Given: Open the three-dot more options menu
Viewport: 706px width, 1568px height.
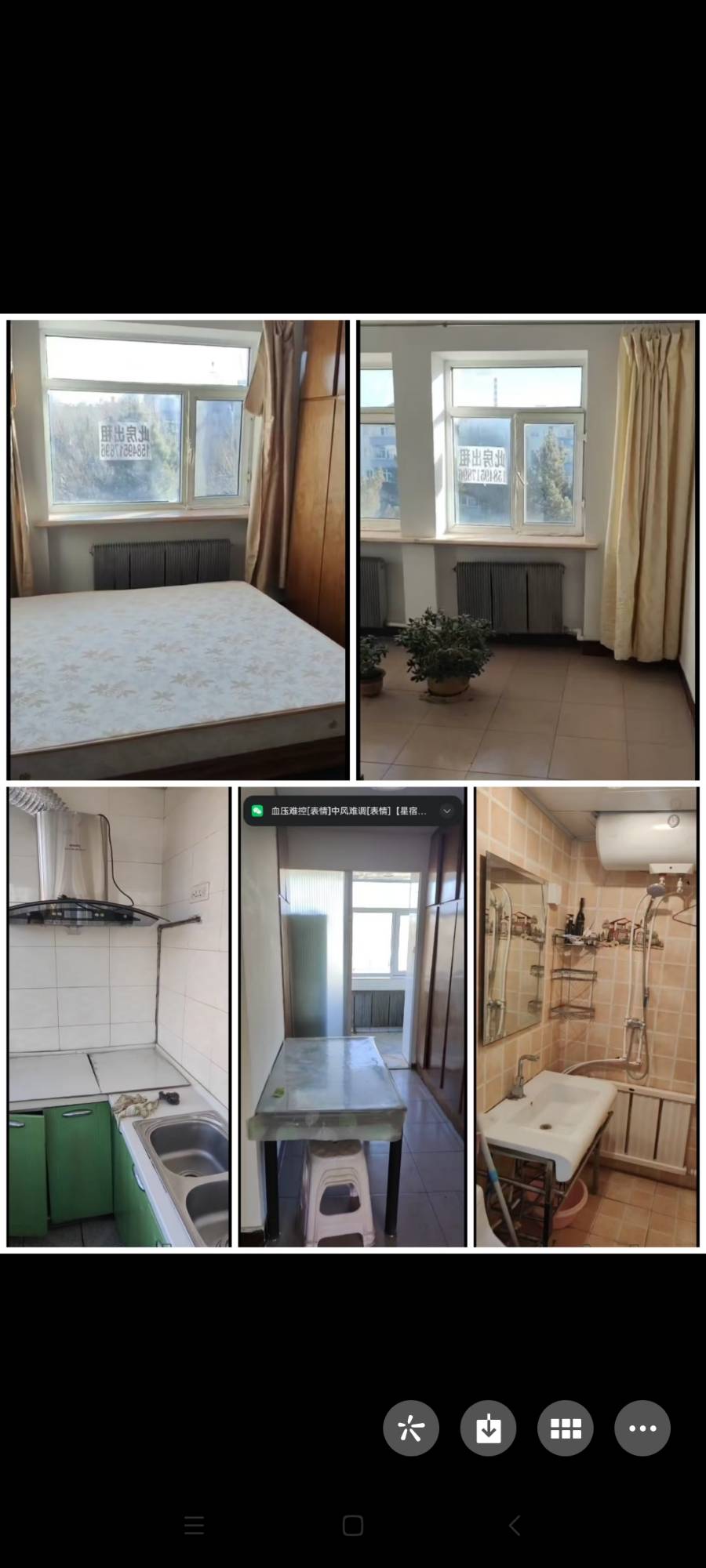Looking at the screenshot, I should (x=642, y=1428).
